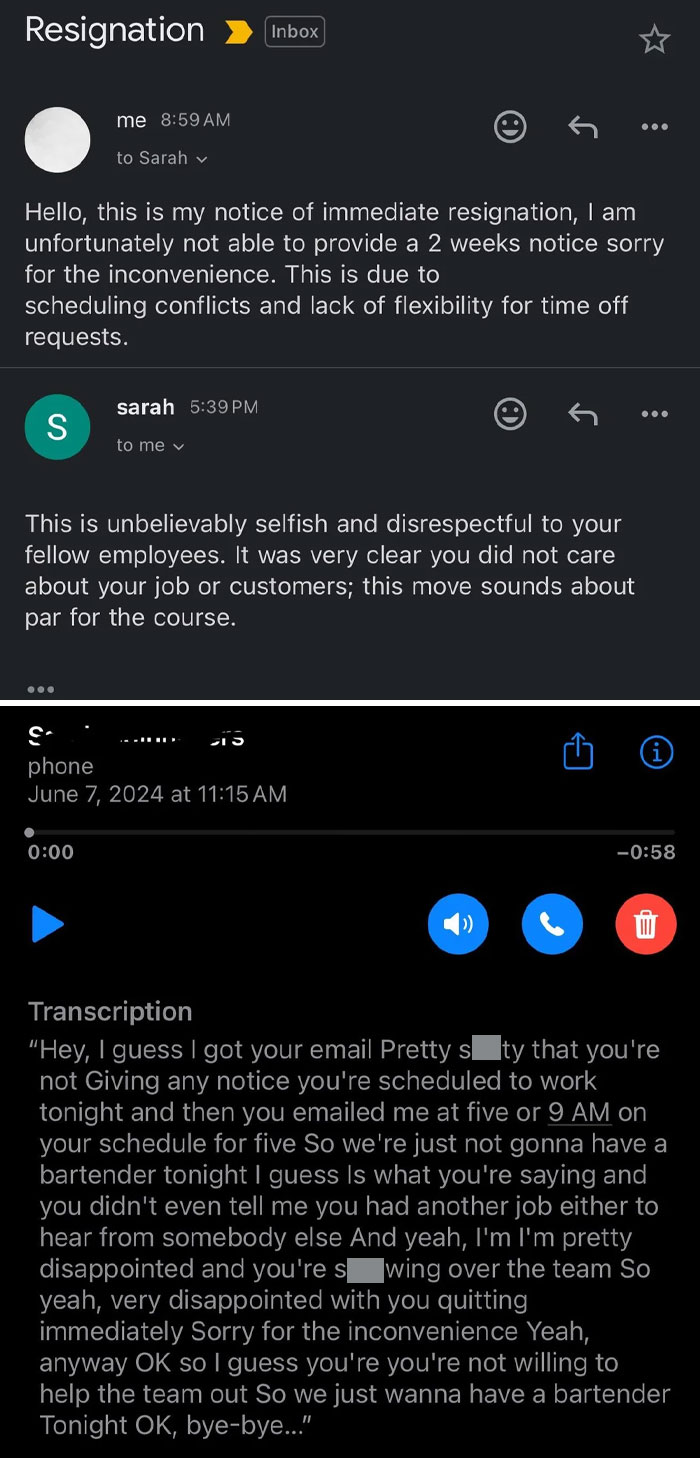
Task: Expand the "to me" recipient details
Action: click(150, 445)
